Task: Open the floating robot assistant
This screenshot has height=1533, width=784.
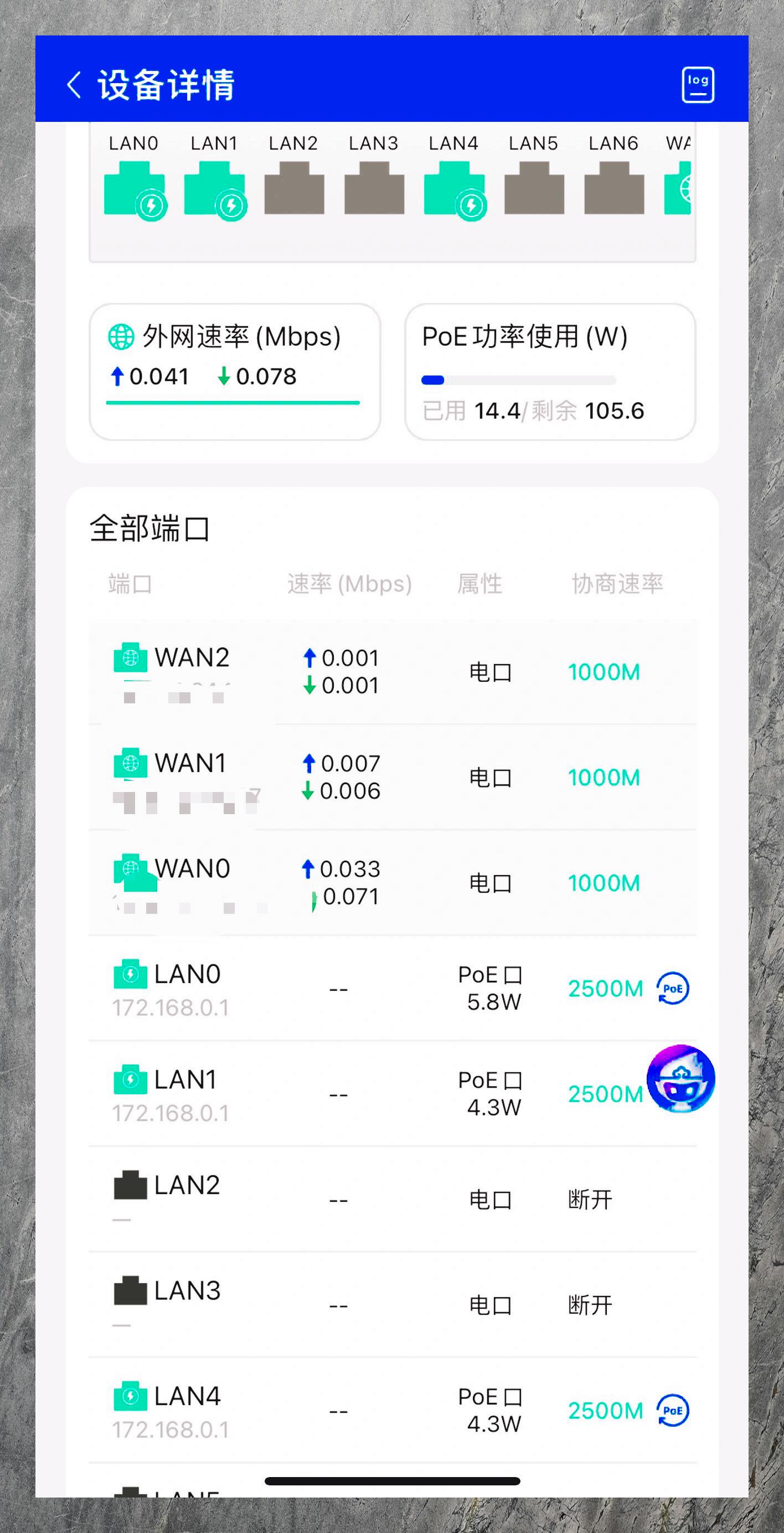Action: click(680, 1078)
